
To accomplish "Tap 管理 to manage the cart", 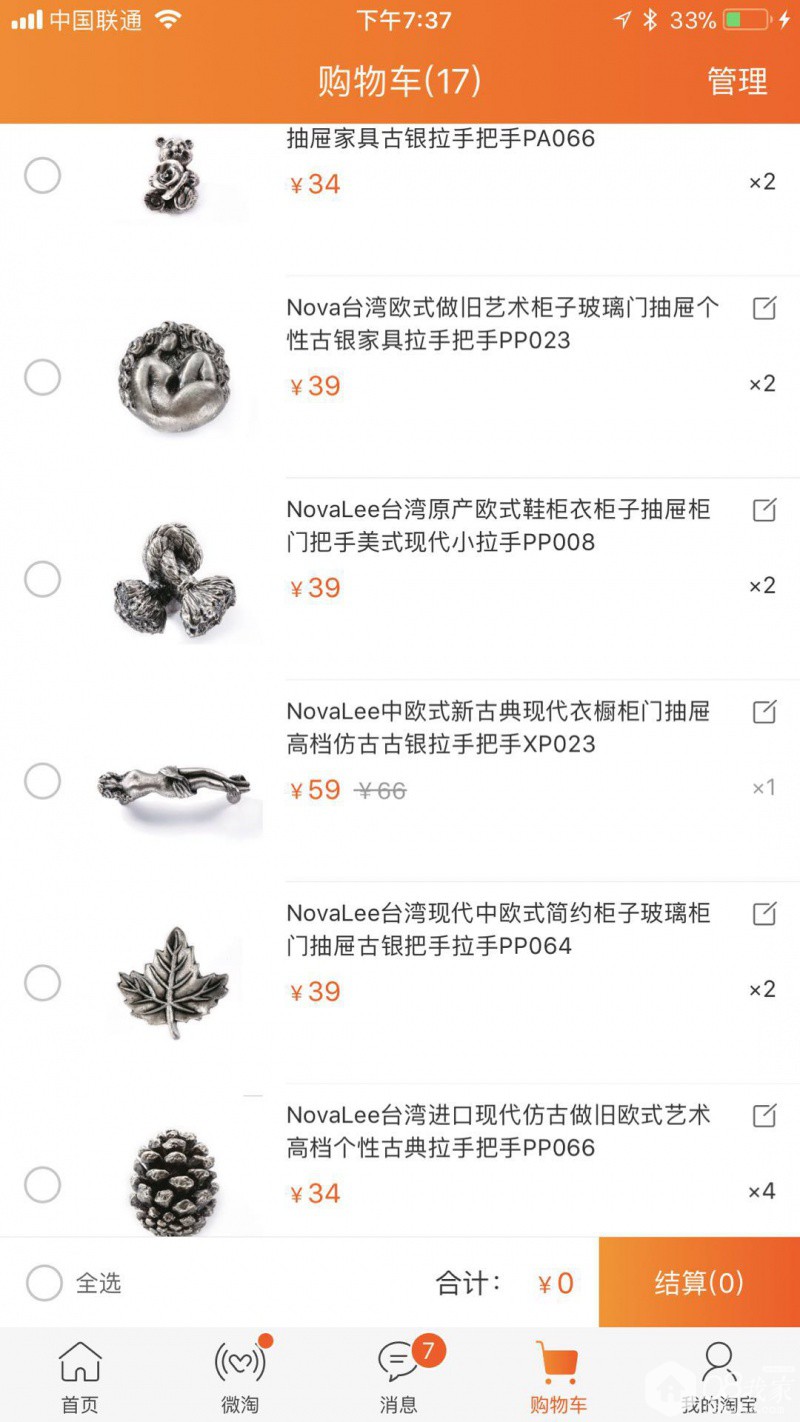I will coord(737,81).
